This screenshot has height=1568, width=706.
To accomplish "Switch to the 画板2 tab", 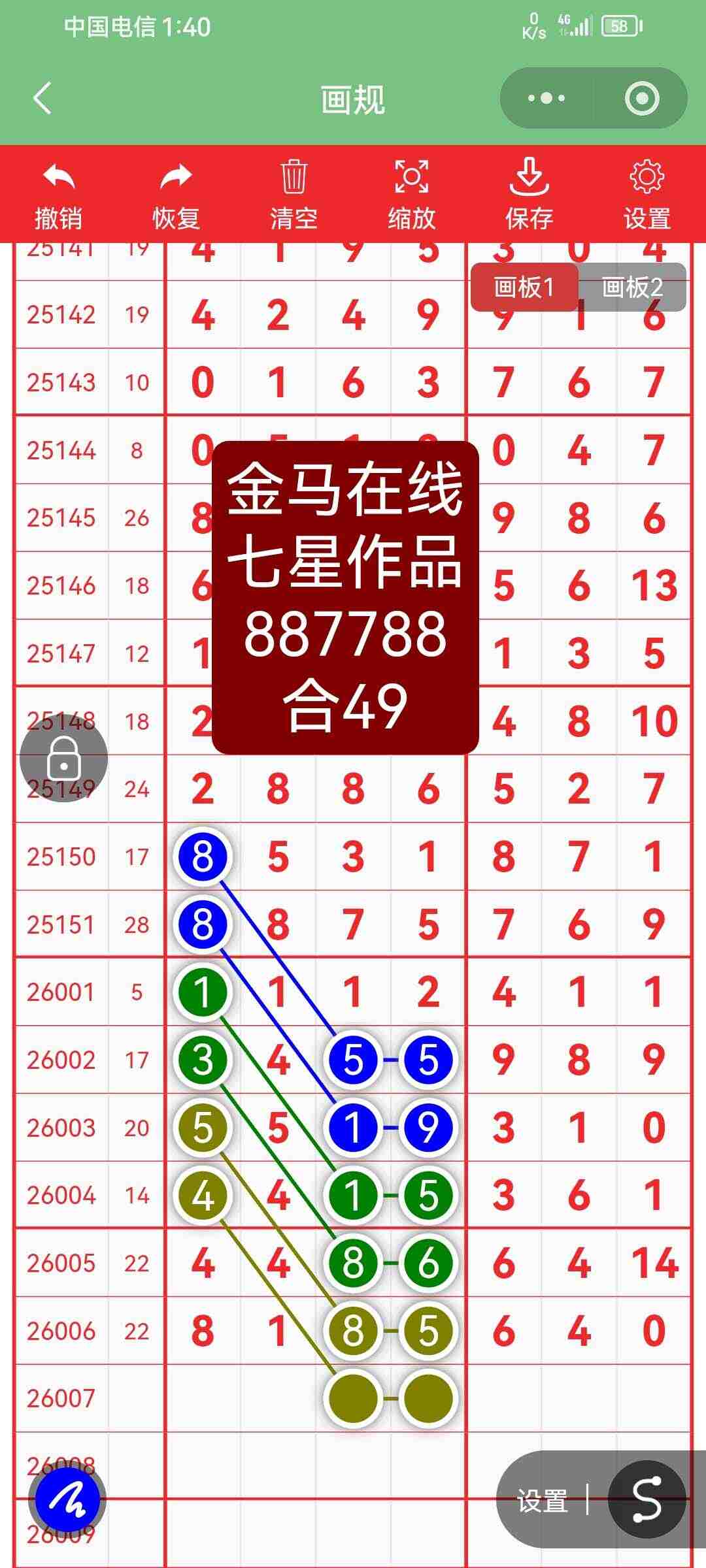I will (631, 285).
